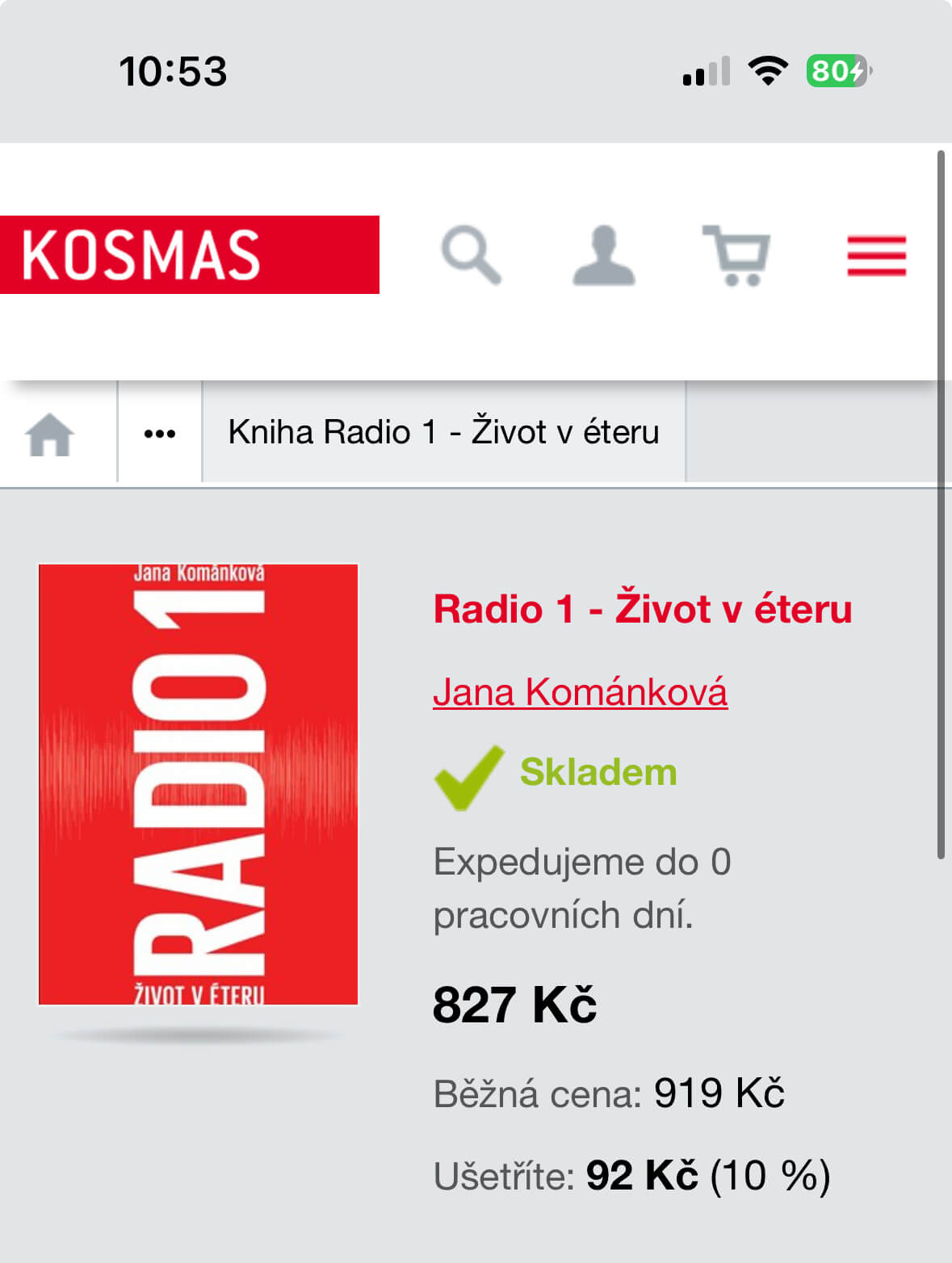
Task: Open author link Jana Kománková
Action: [580, 692]
